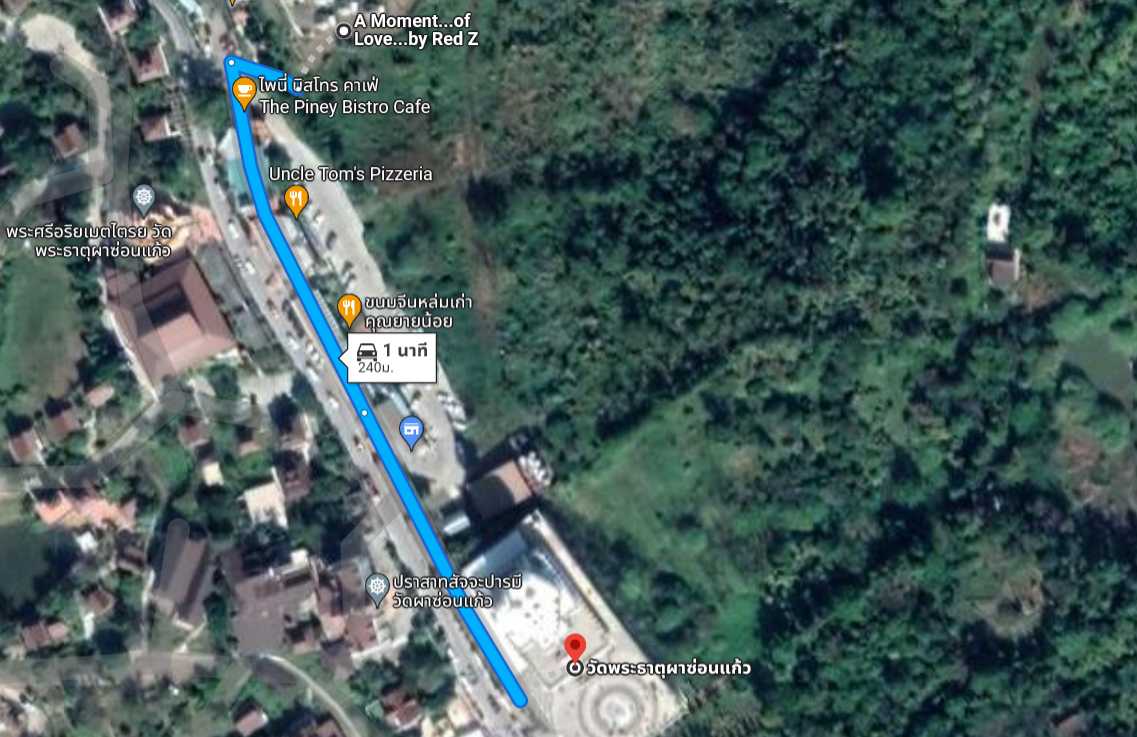
Task: Select the พระศรีอริยเมตไตรย temple marker
Action: (x=144, y=197)
